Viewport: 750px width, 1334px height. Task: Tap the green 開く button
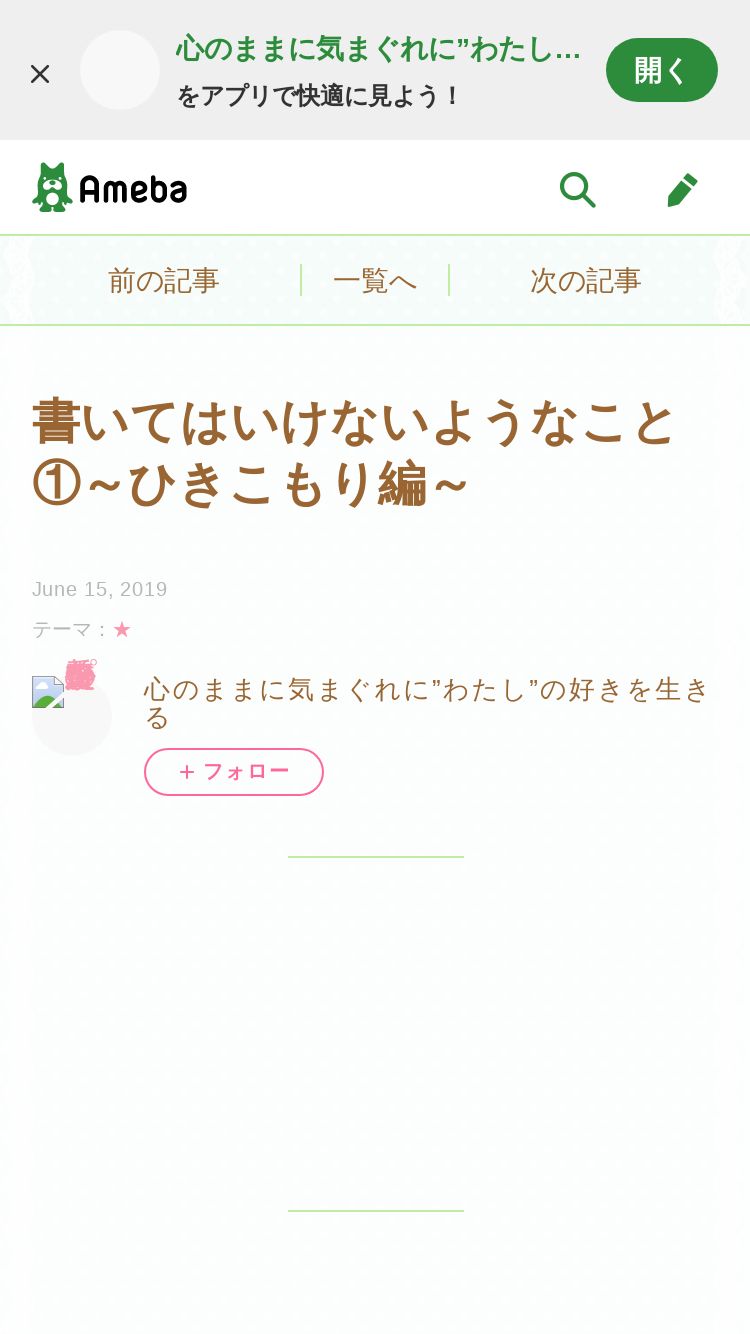point(661,70)
